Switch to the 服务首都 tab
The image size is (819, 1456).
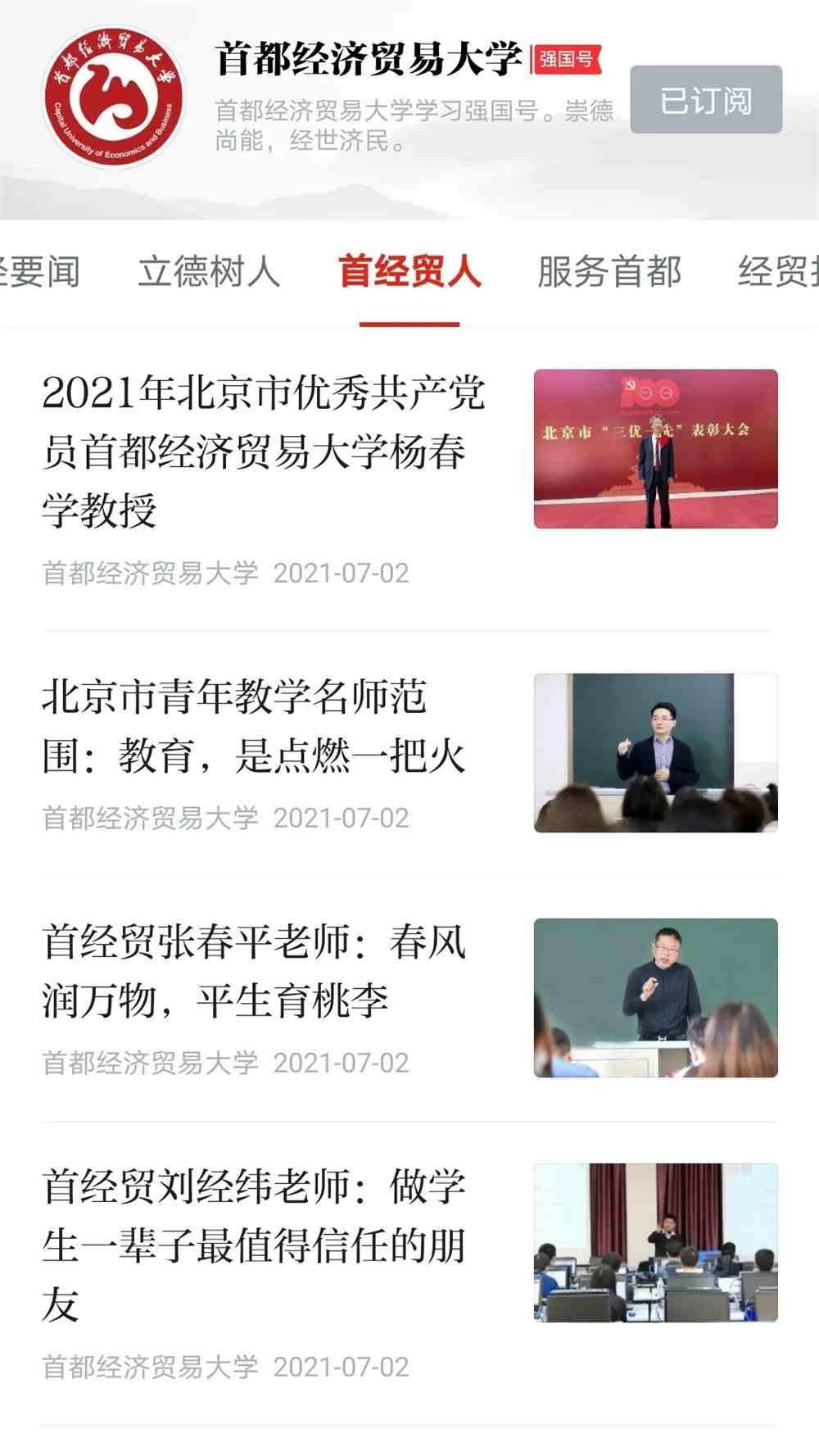click(609, 272)
